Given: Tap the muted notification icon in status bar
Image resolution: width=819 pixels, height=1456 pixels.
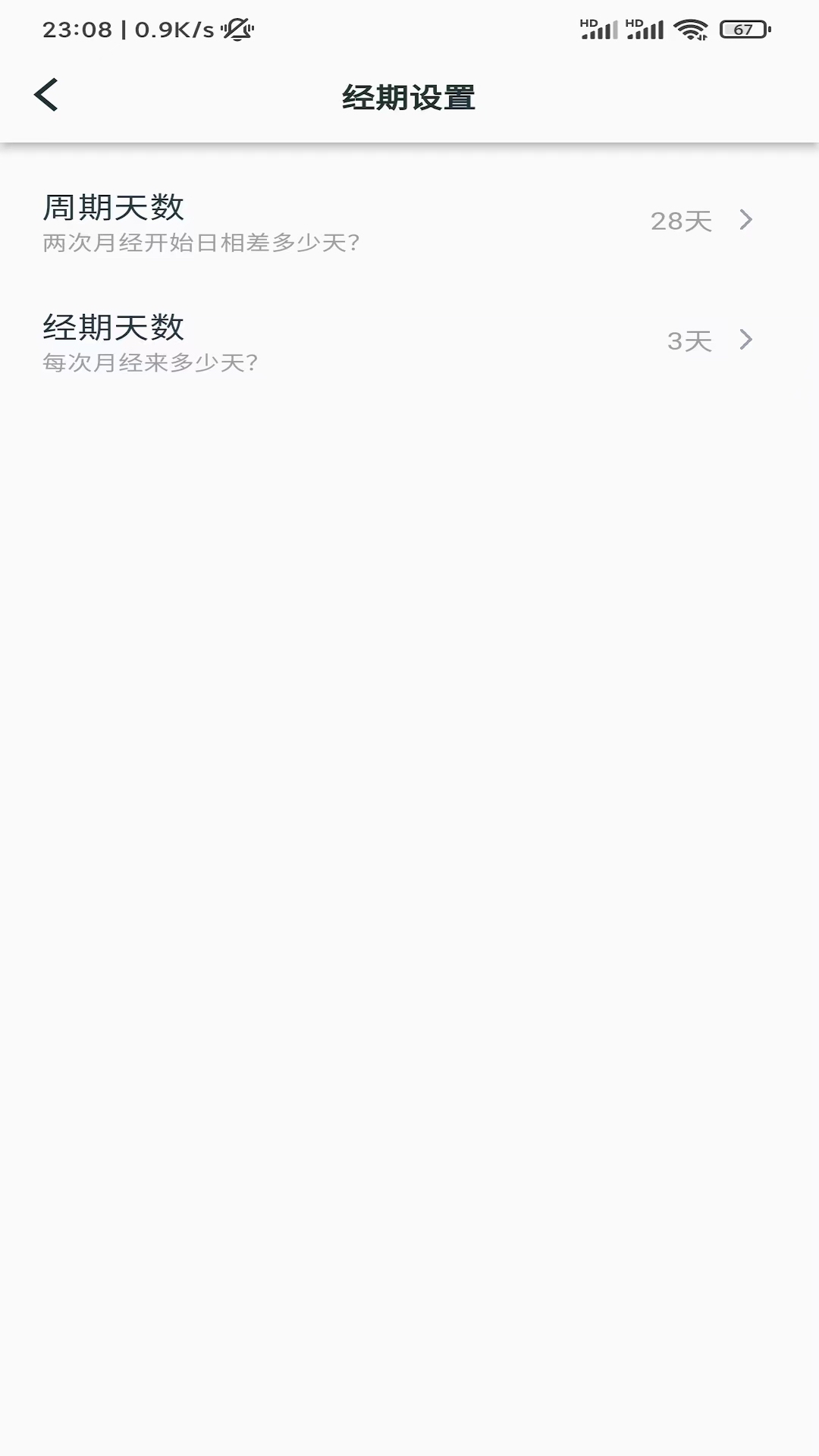Looking at the screenshot, I should coord(238,29).
